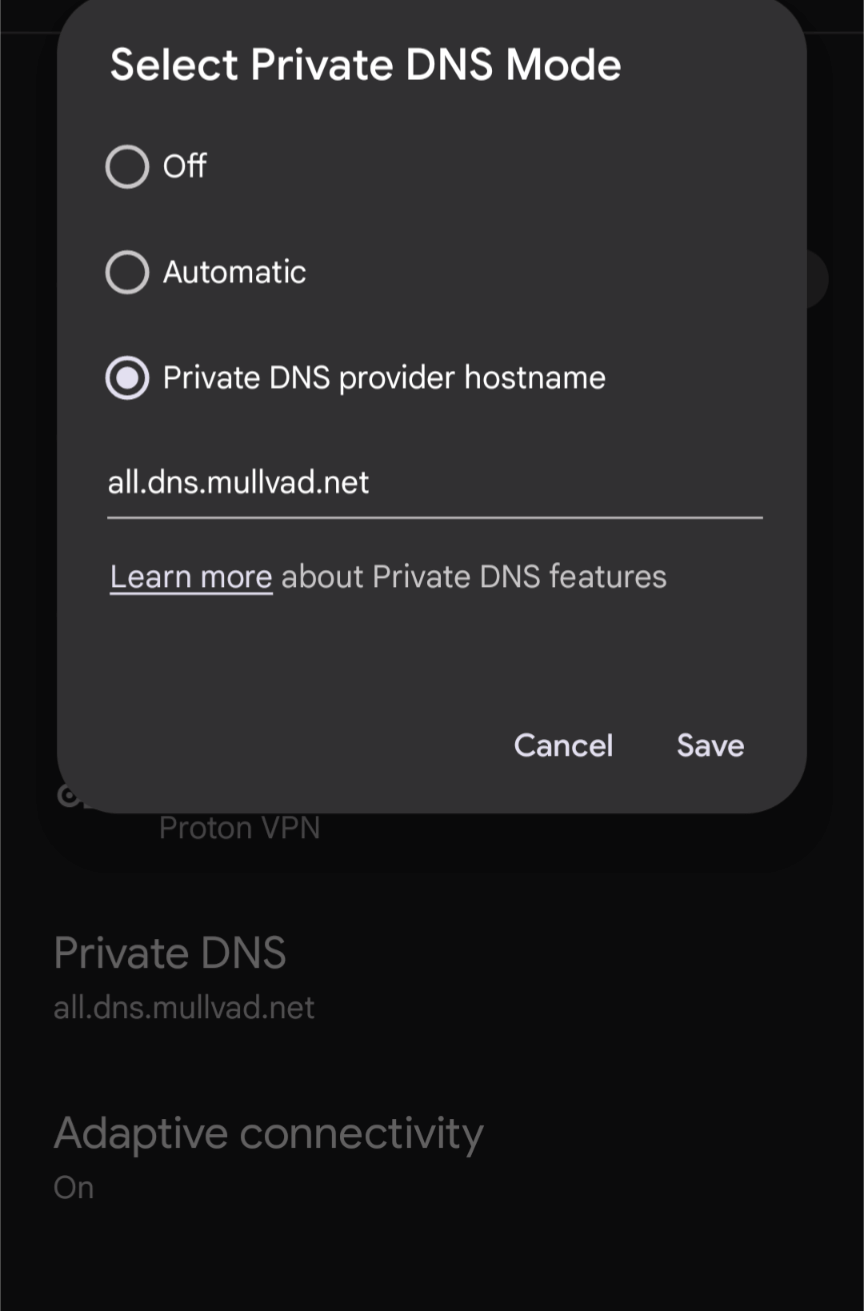This screenshot has height=1311, width=864.
Task: Select the Off private DNS option
Action: tap(127, 166)
